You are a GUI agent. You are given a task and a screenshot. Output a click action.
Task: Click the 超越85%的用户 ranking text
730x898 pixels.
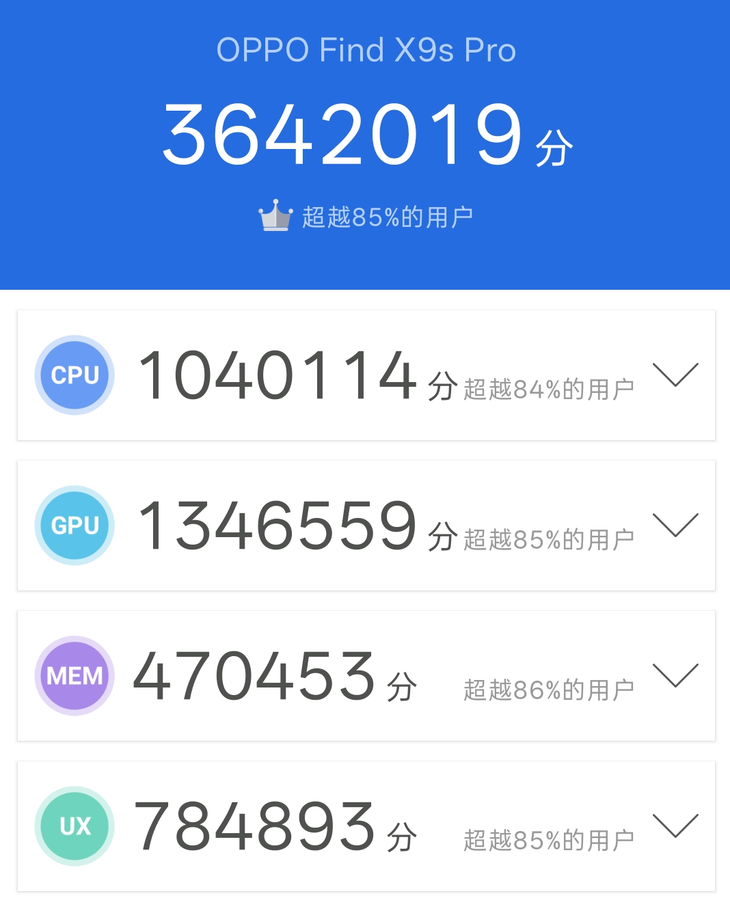click(x=382, y=211)
